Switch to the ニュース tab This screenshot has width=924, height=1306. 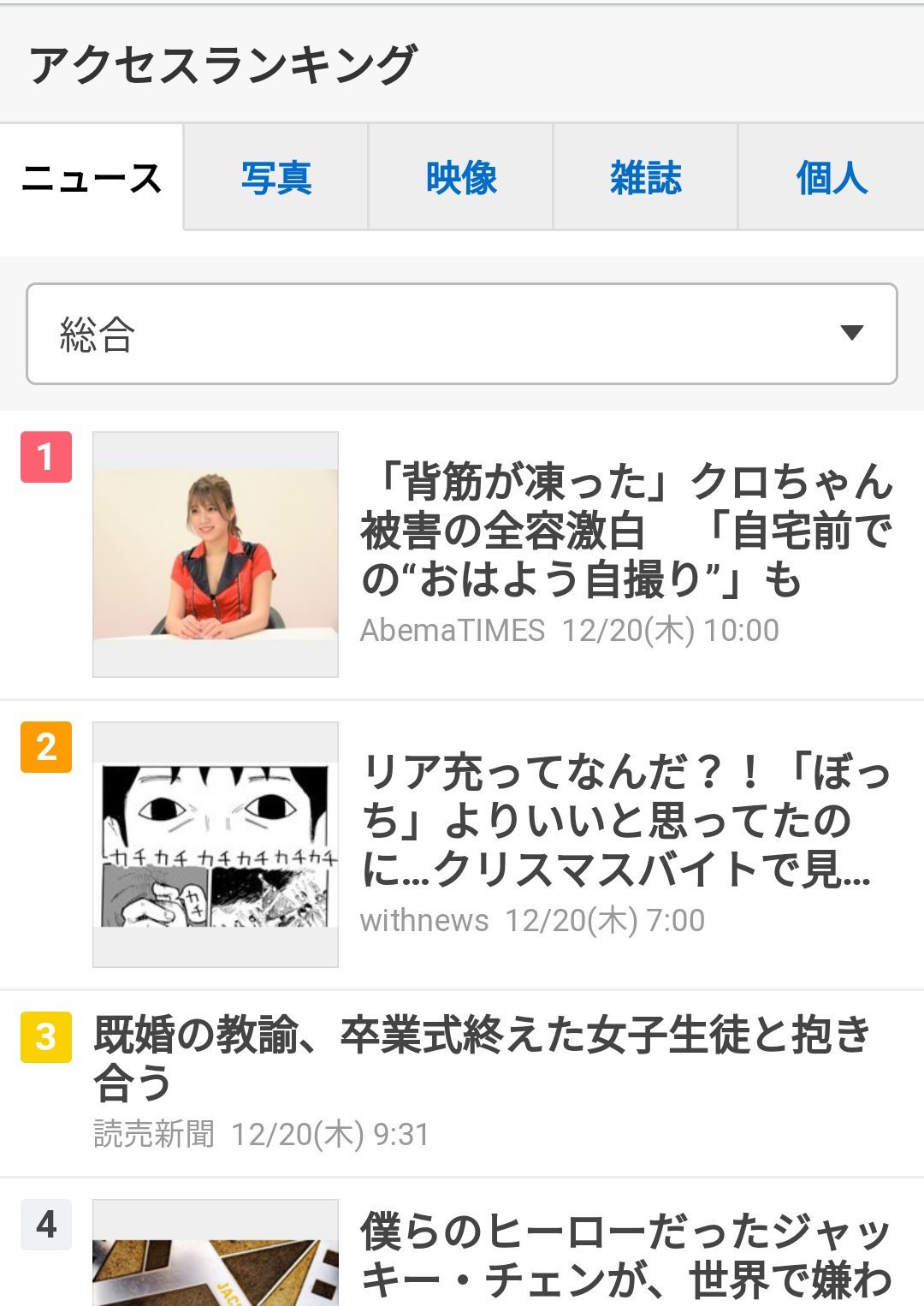(x=92, y=178)
